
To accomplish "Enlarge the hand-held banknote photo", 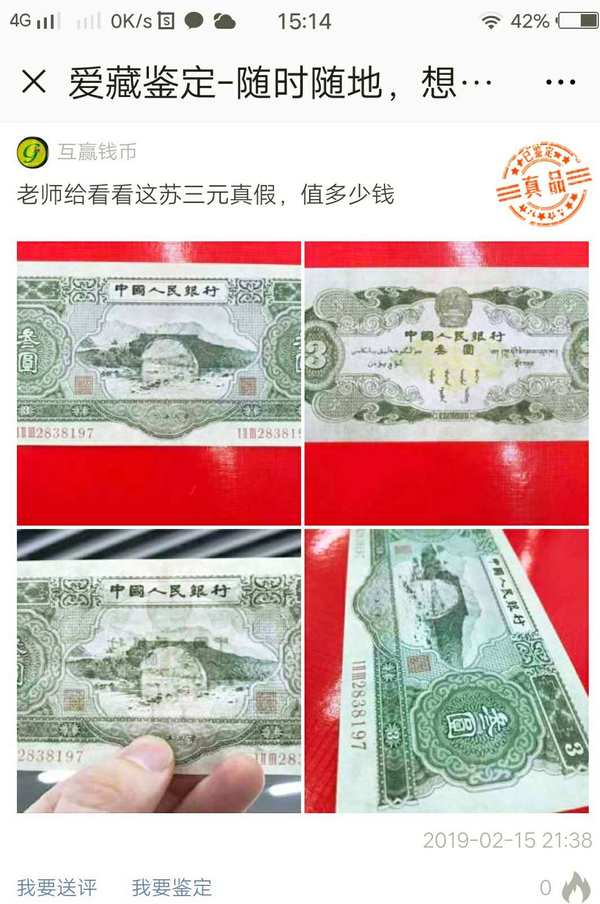I will (159, 670).
